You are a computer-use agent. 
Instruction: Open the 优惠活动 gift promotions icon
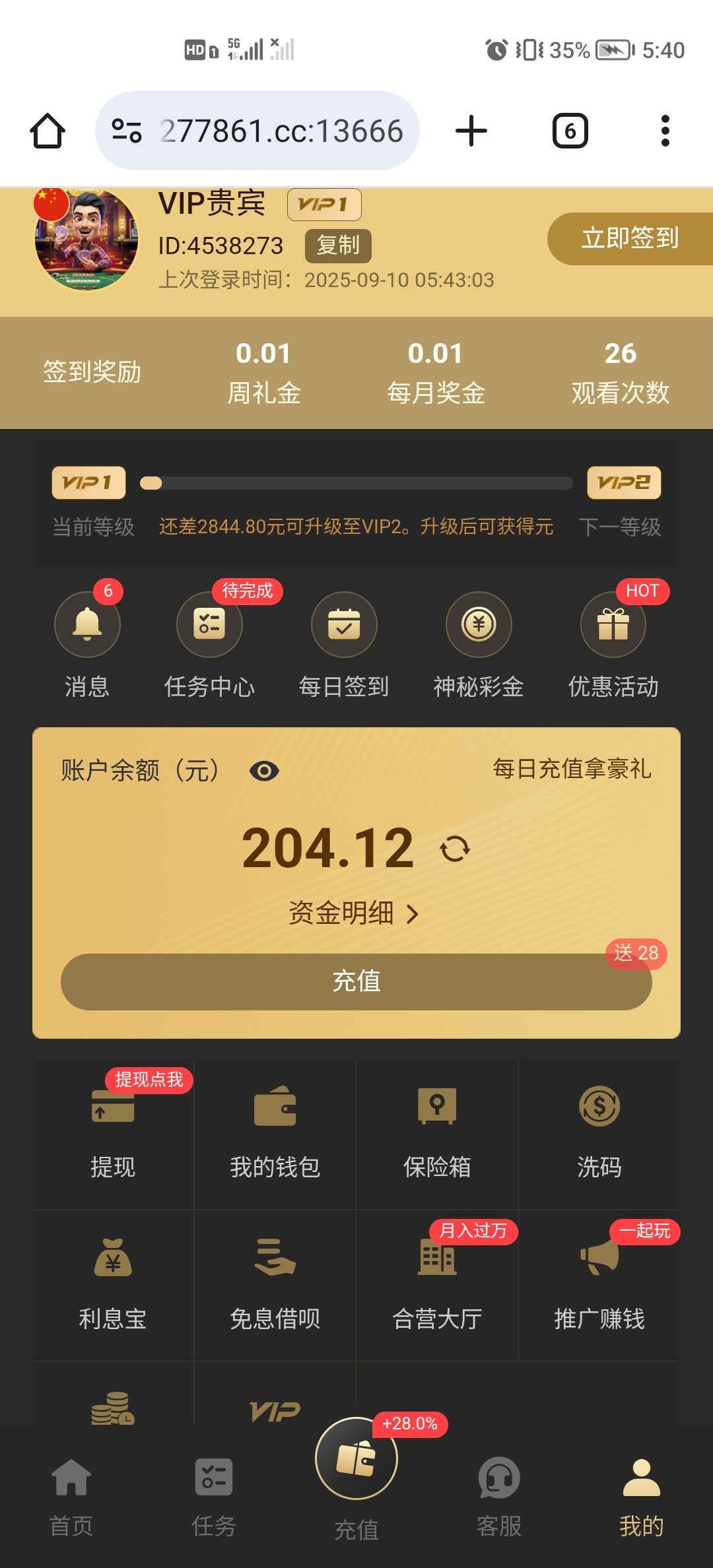(x=613, y=624)
